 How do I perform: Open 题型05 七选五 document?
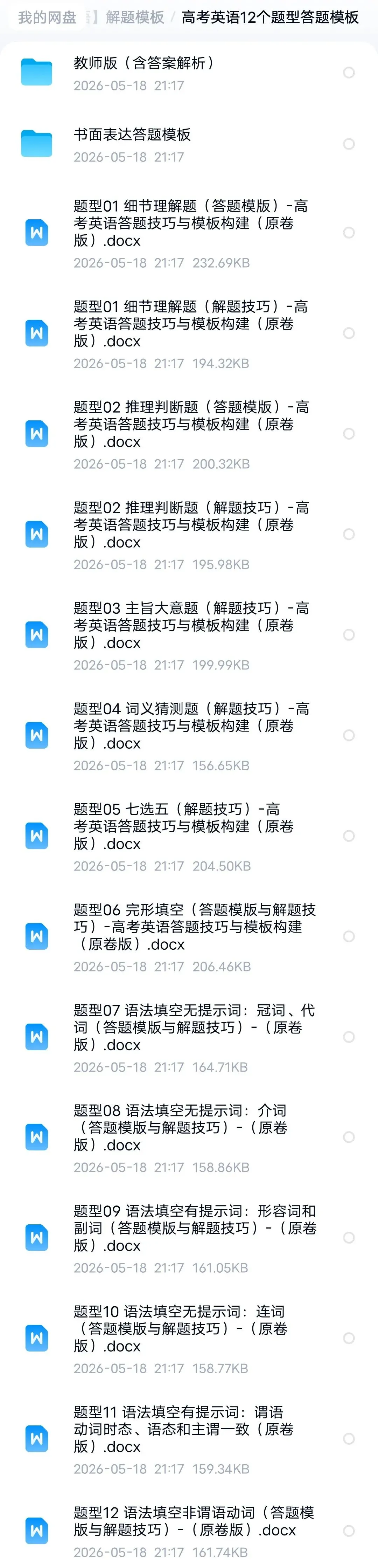tap(189, 836)
